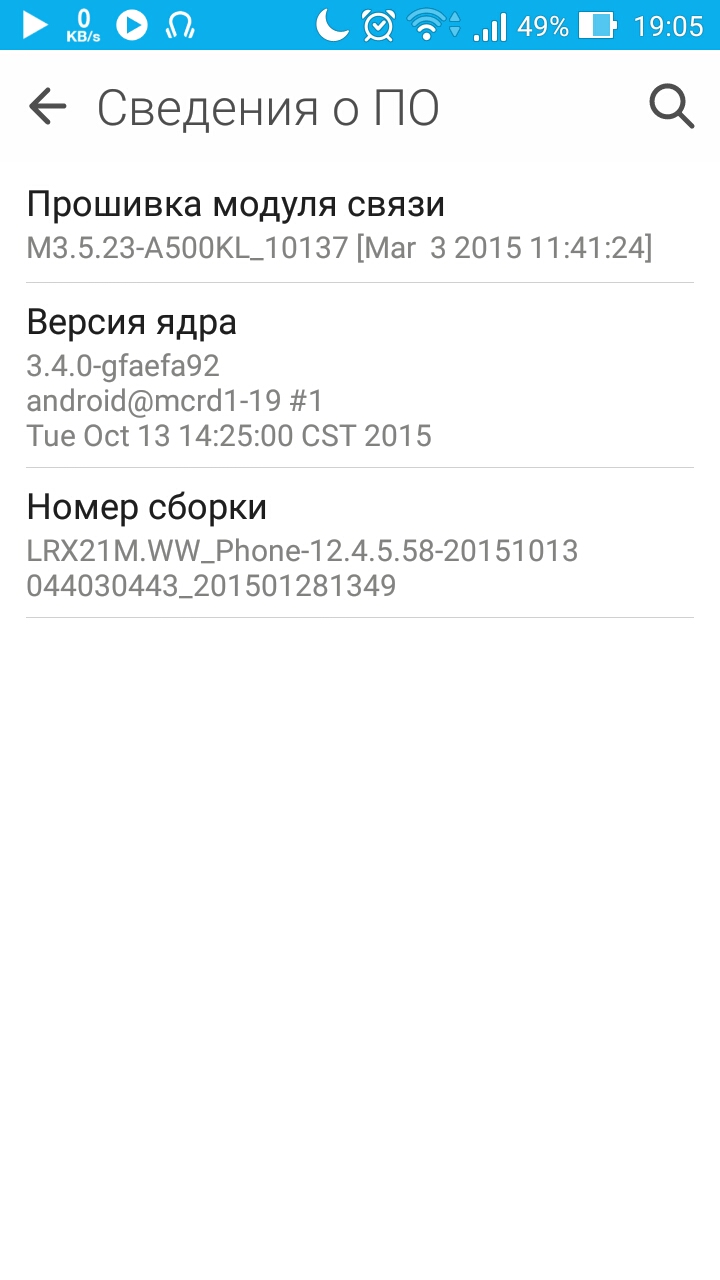Go back from Сведения о ПО
Viewport: 720px width, 1280px height.
pyautogui.click(x=47, y=106)
